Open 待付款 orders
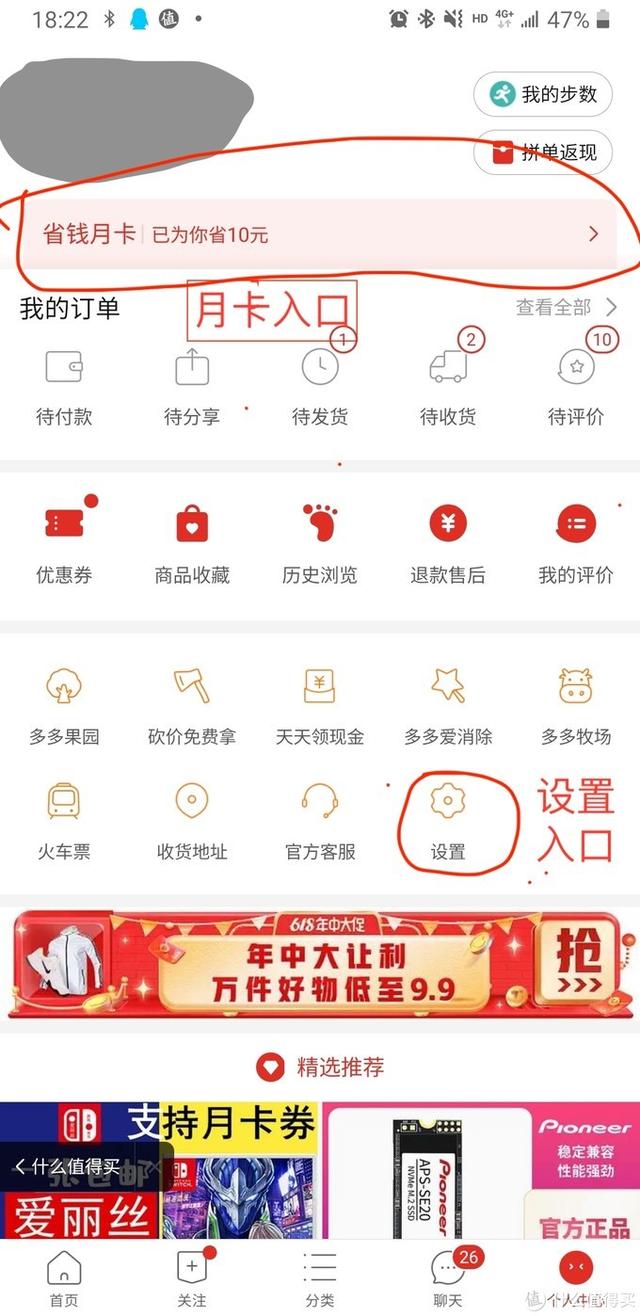Viewport: 640px width, 1316px height. coord(64,385)
